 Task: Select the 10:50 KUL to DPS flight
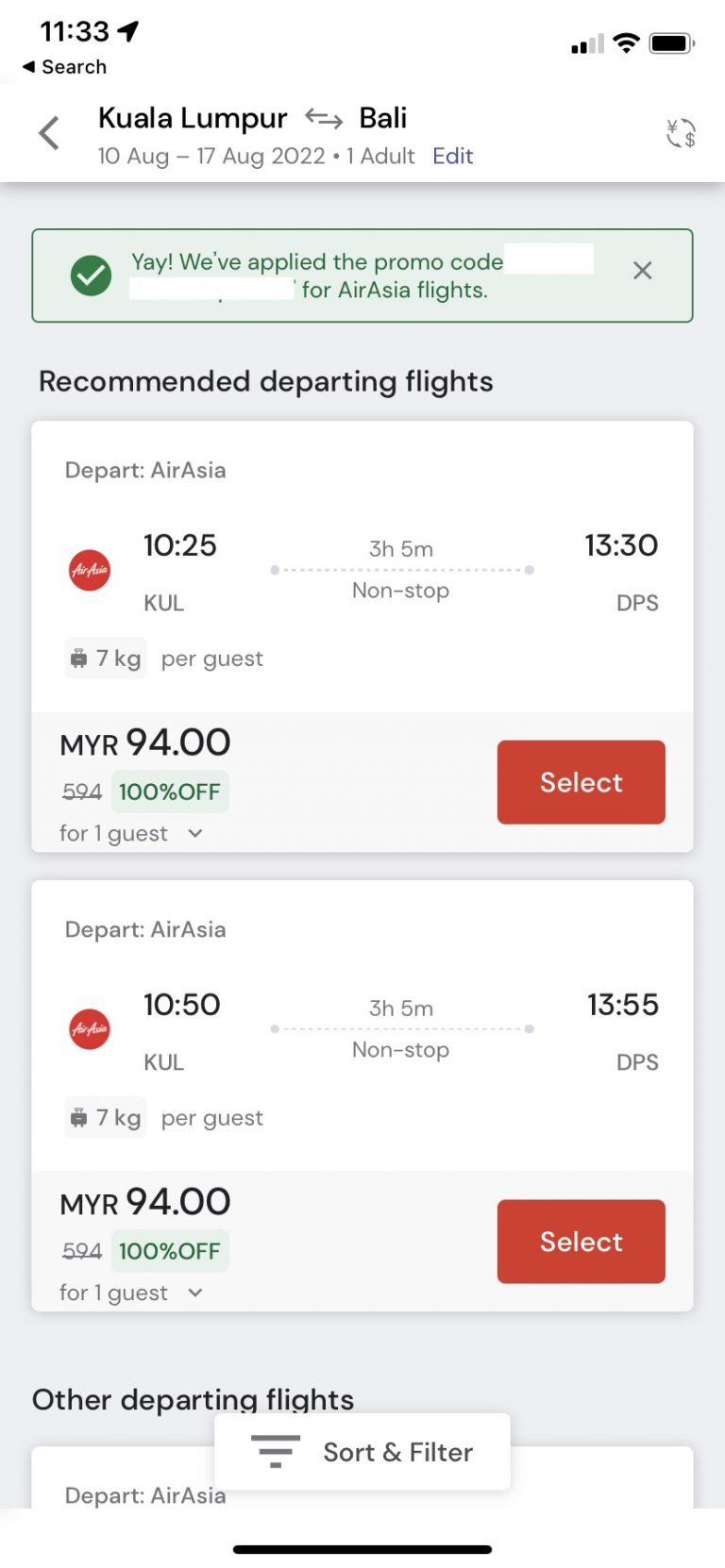click(581, 1242)
